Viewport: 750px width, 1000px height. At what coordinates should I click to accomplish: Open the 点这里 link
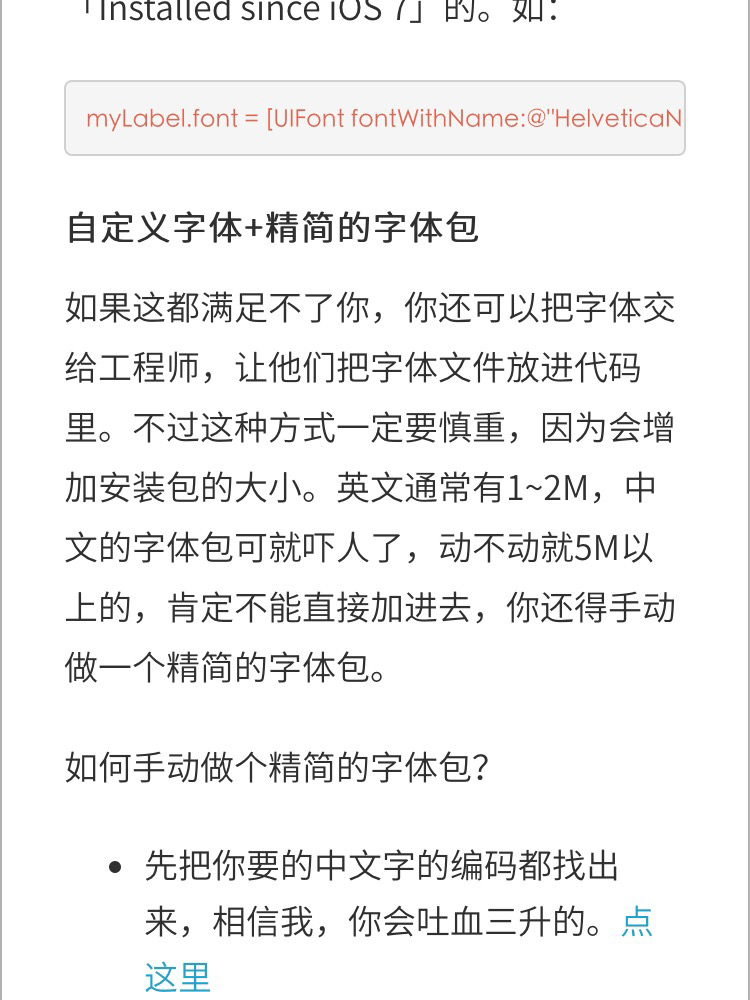click(178, 975)
